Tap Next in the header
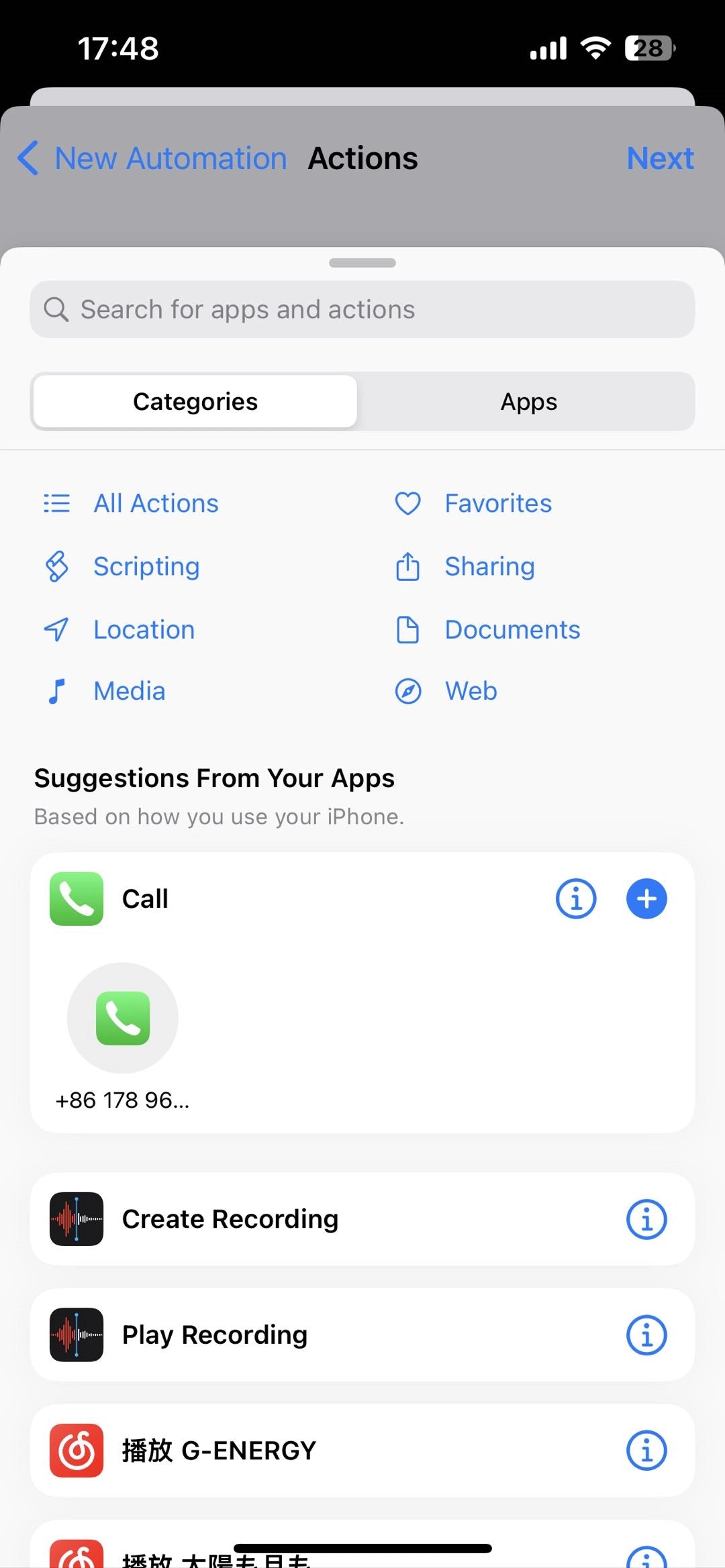Screen dimensions: 725x1568 659,159
